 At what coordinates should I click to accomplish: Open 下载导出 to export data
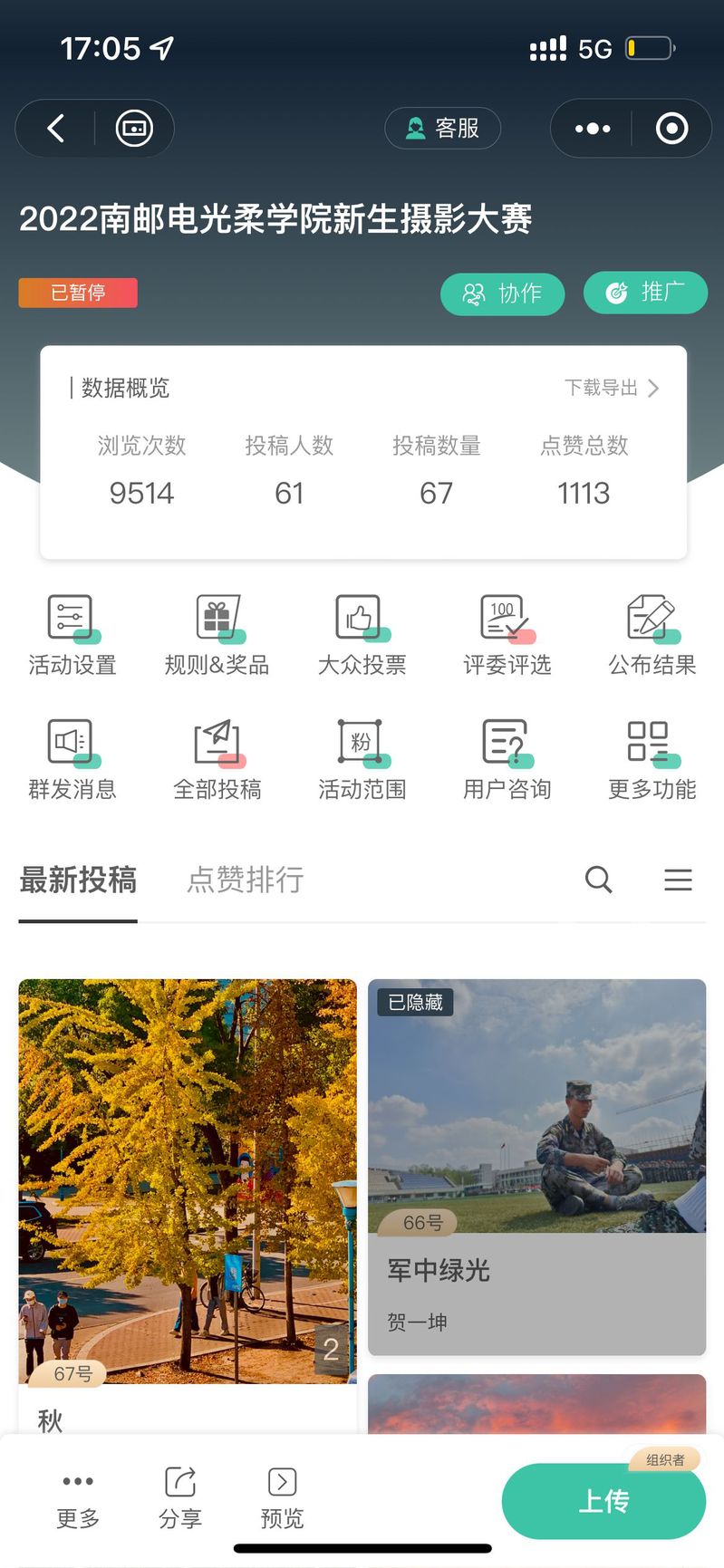click(x=612, y=389)
